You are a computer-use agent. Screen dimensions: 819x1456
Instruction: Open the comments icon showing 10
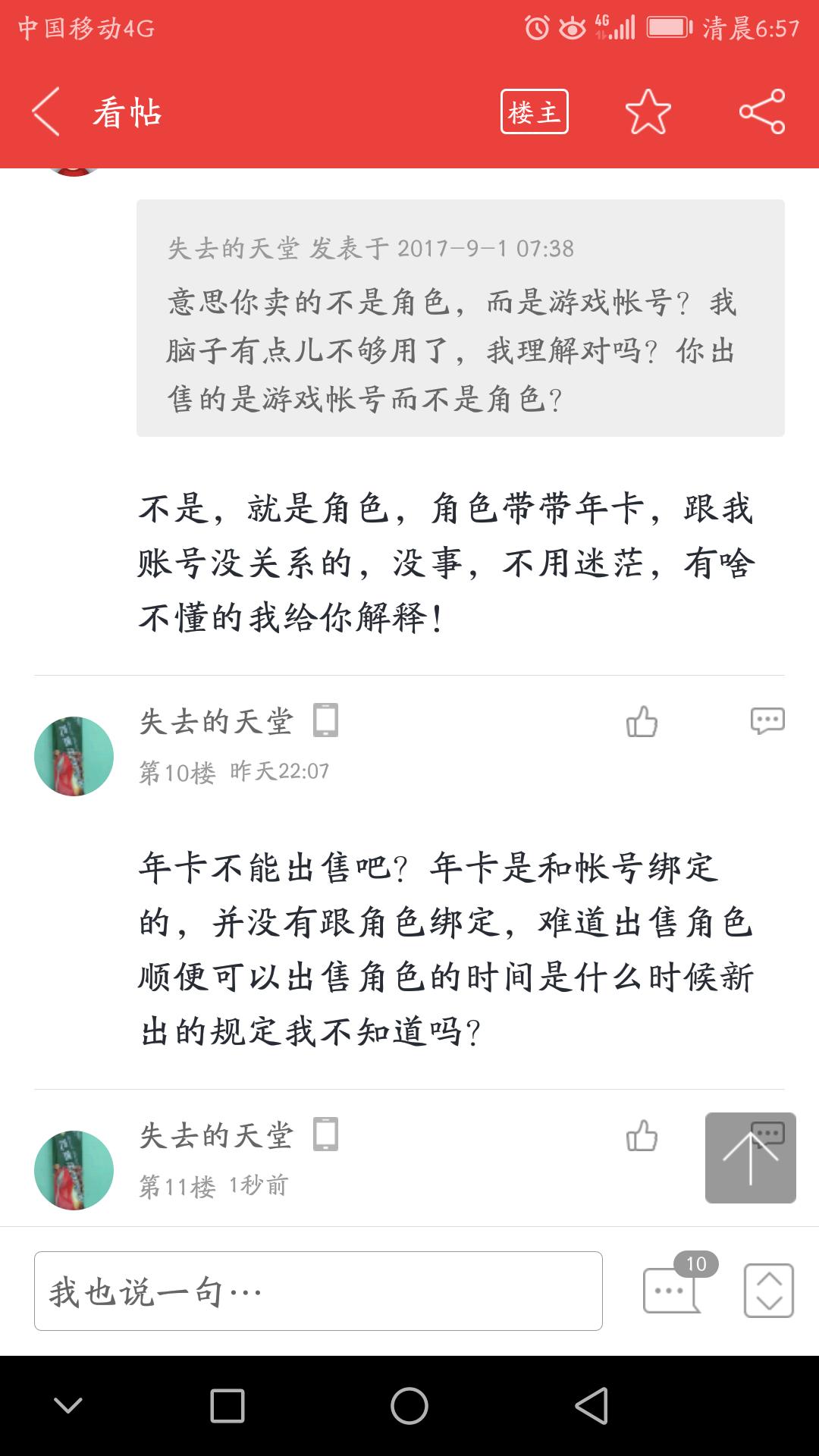pyautogui.click(x=672, y=1289)
